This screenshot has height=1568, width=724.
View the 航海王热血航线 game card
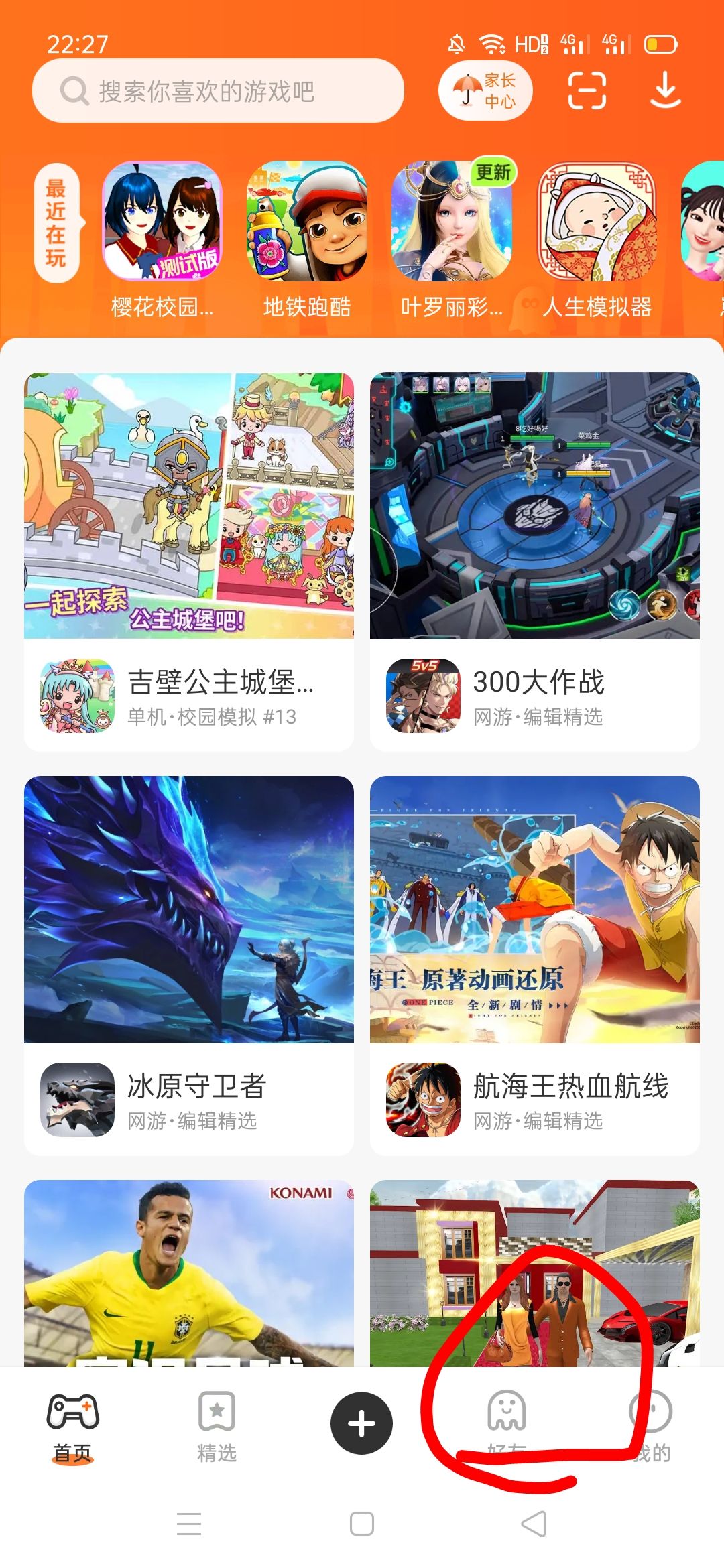534,965
